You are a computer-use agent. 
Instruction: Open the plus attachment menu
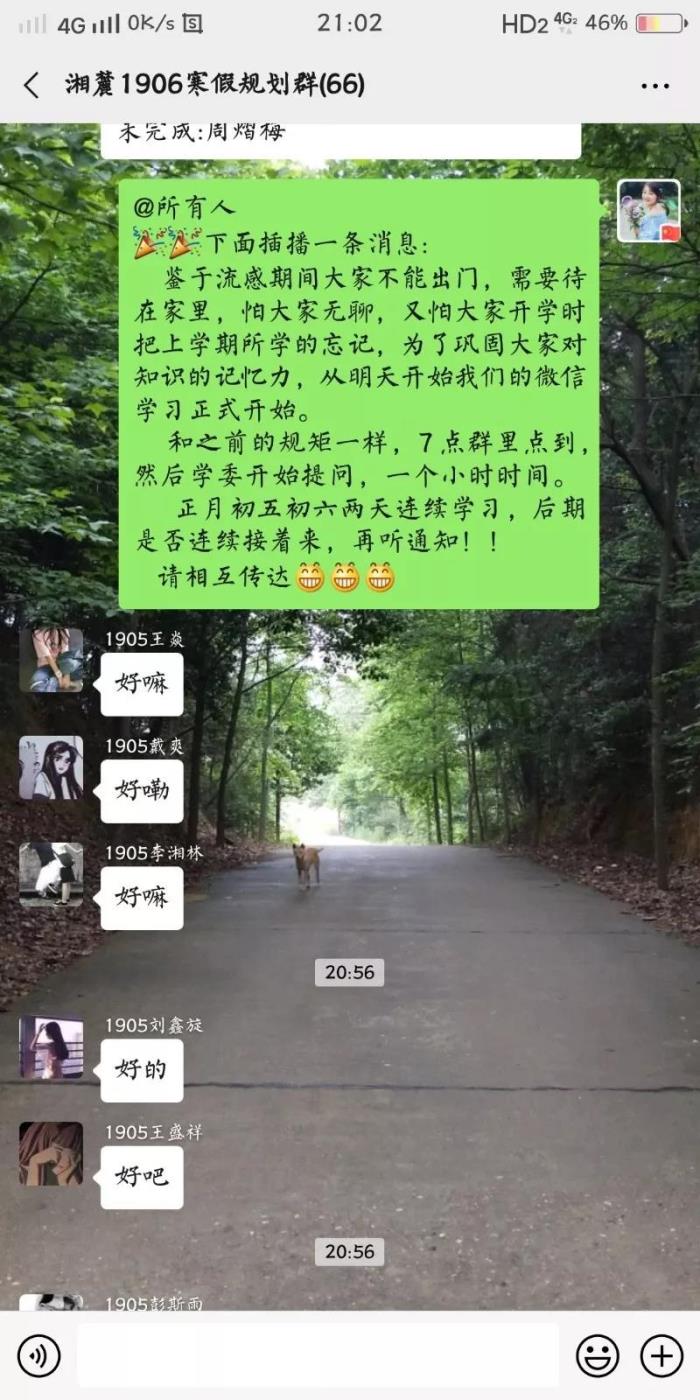click(x=661, y=1356)
